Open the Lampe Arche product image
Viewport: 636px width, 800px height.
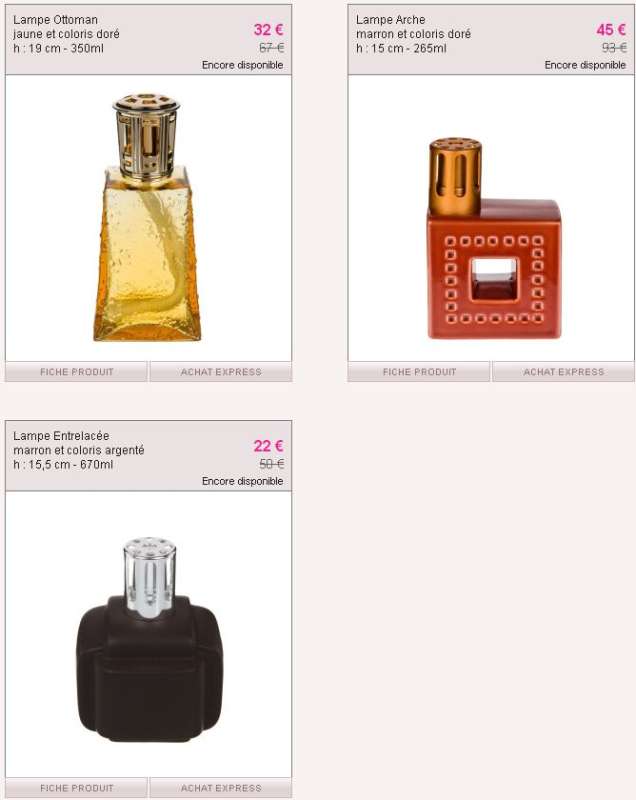(491, 240)
